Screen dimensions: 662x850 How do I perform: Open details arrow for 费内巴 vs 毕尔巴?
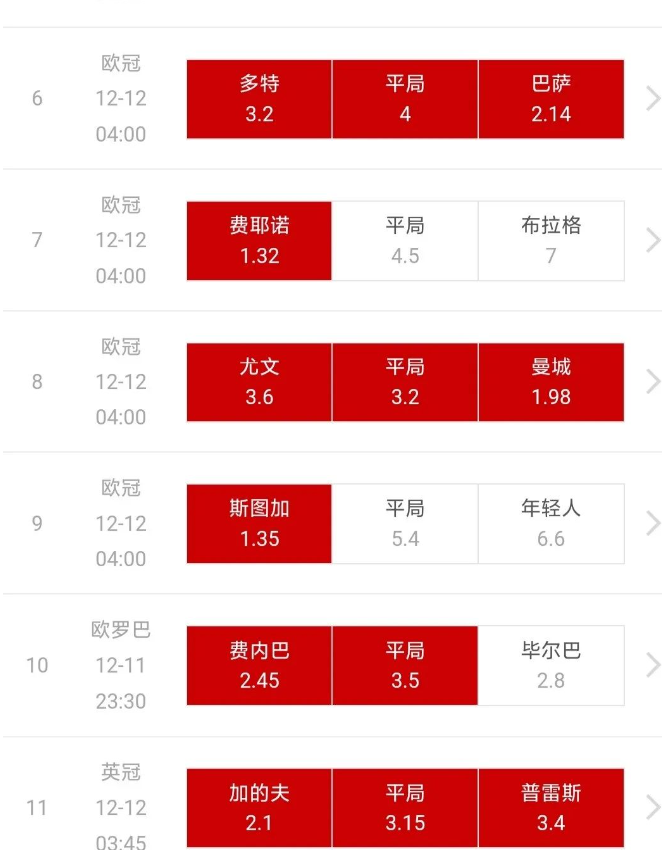click(653, 666)
